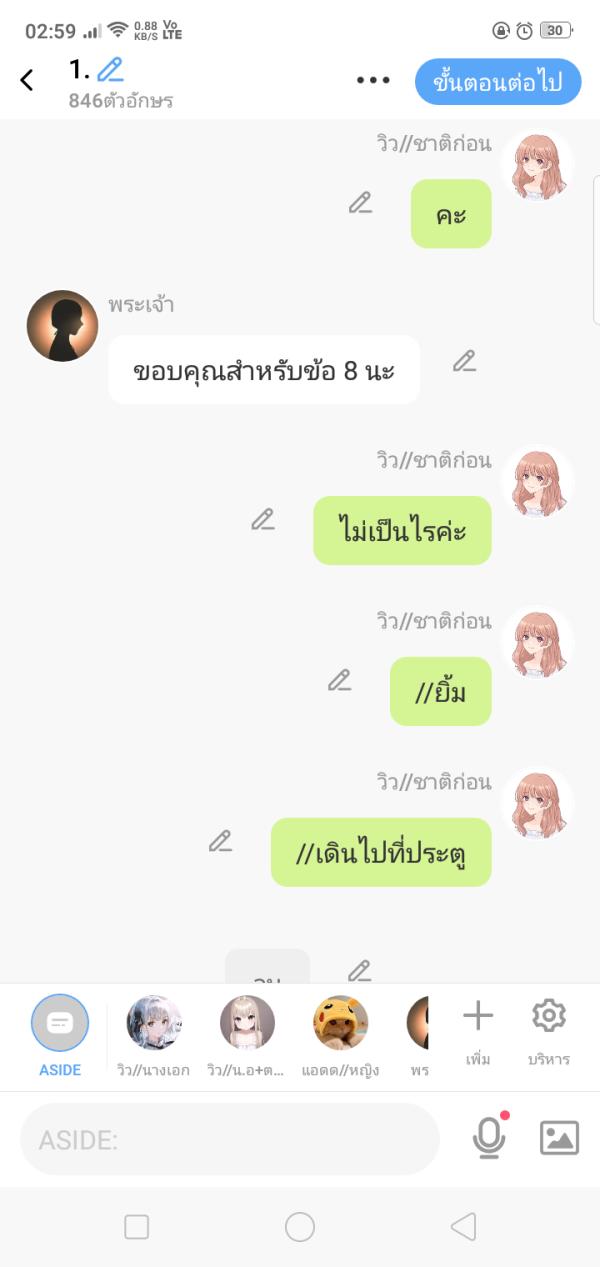Choose character วิว//น.อ+ต...
Image resolution: width=600 pixels, height=1267 pixels.
247,1024
